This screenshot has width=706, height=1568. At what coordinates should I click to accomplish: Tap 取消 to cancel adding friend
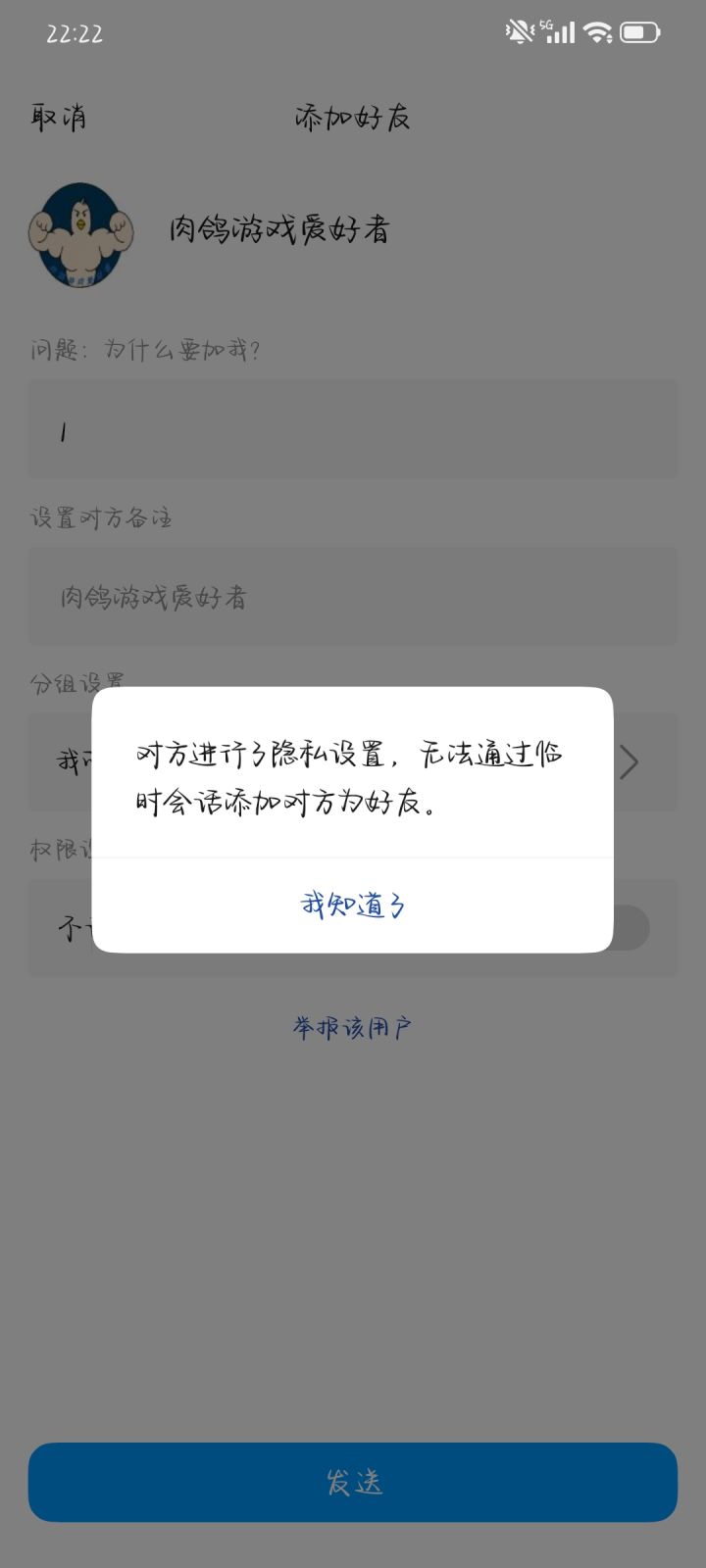[x=57, y=118]
